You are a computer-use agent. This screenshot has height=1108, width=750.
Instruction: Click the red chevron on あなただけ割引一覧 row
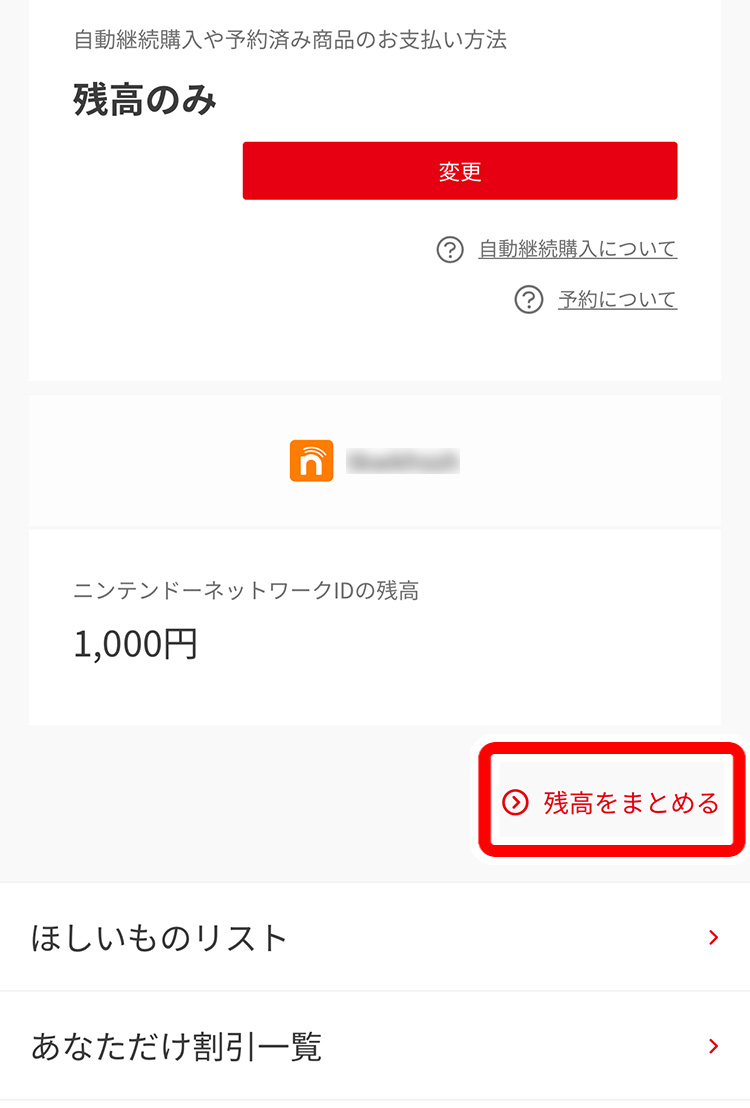click(713, 1046)
